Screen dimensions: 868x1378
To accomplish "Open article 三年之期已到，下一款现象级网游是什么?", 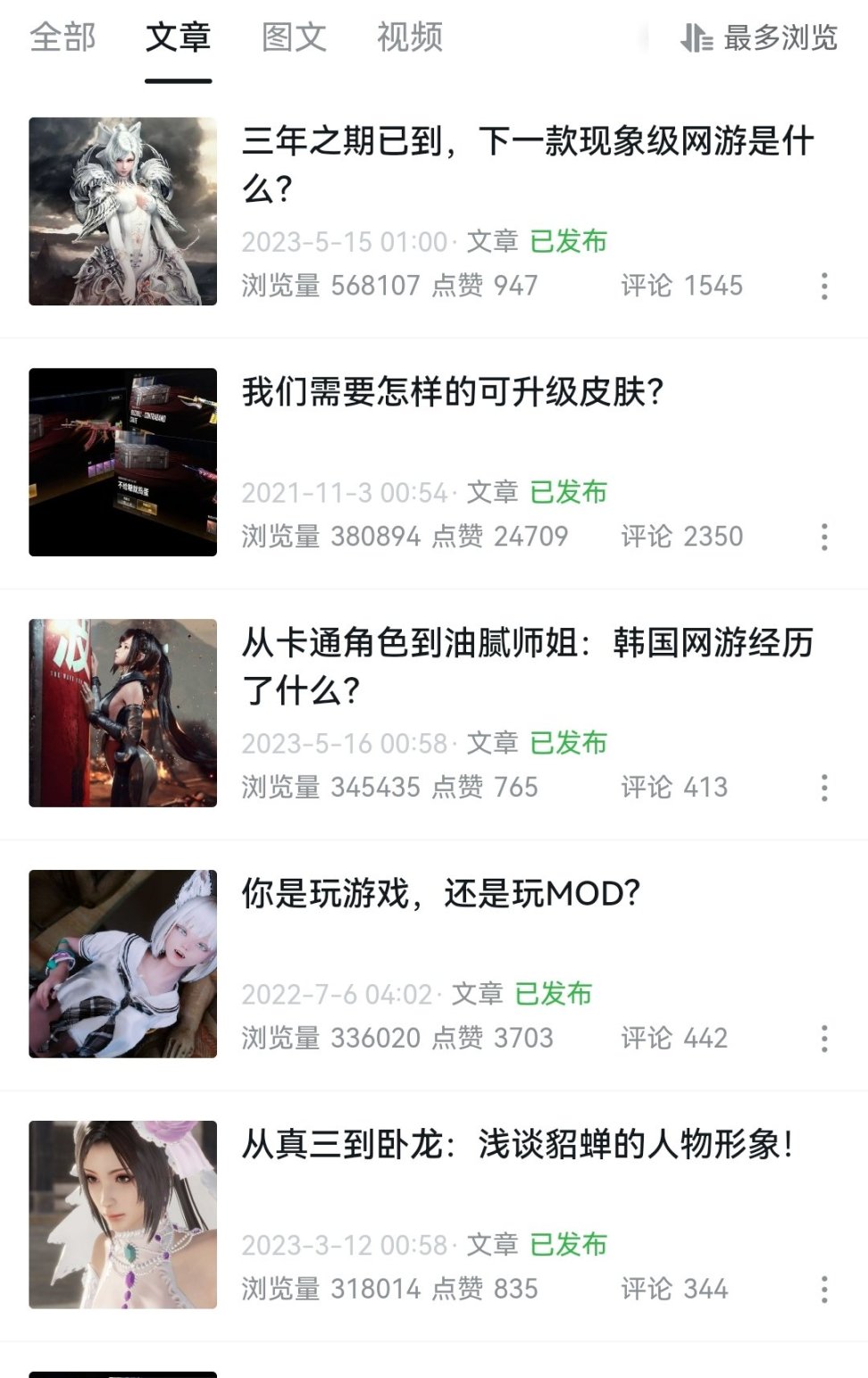I will [x=527, y=164].
